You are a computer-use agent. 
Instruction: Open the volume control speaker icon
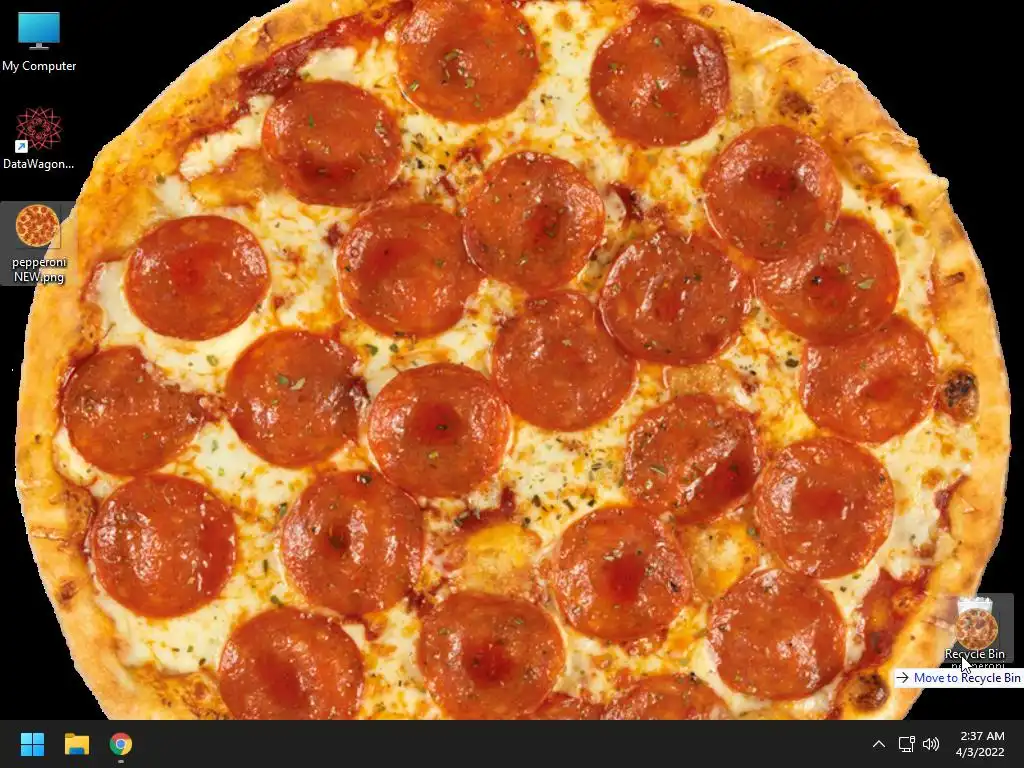(x=931, y=744)
